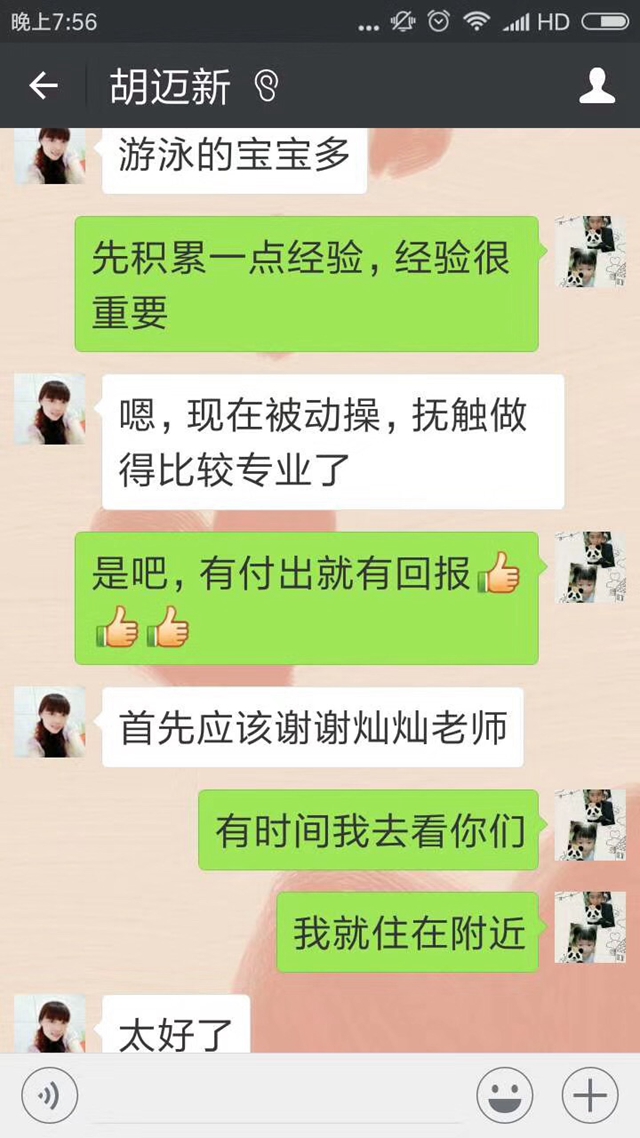This screenshot has width=640, height=1138.
Task: Open my avatar beside 我就住在附近
Action: click(590, 928)
